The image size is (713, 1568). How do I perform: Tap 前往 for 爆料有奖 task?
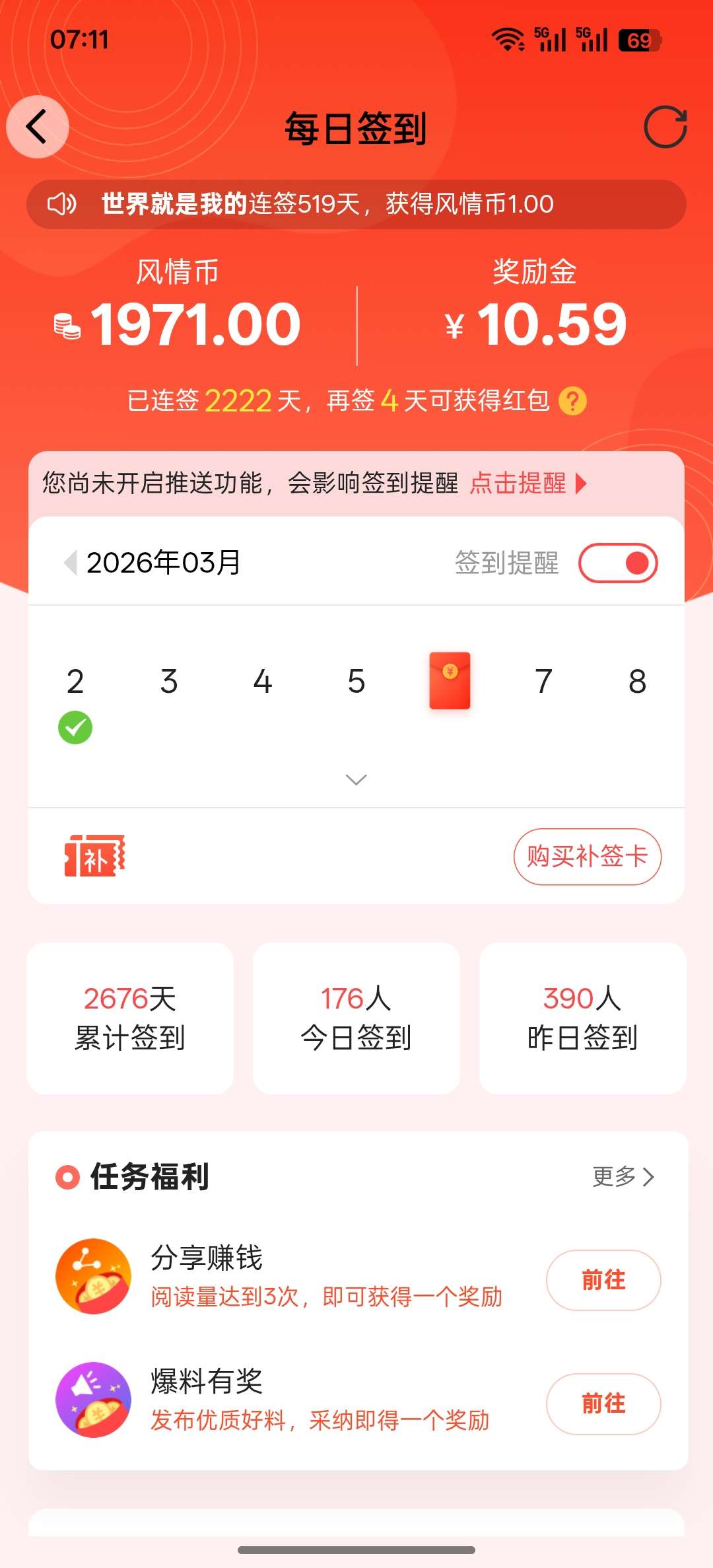coord(603,1404)
